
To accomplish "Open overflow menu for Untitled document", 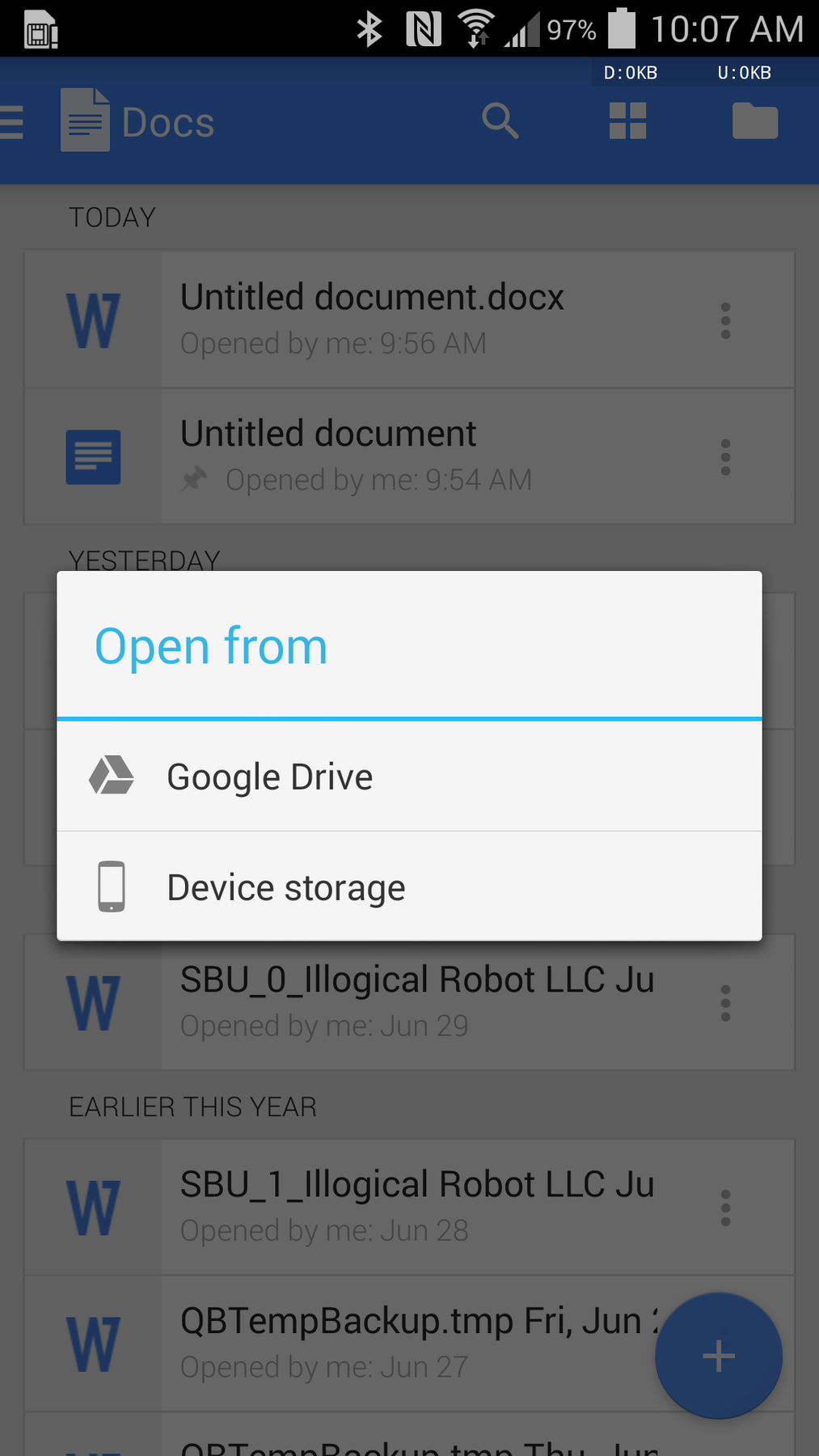I will tap(725, 457).
